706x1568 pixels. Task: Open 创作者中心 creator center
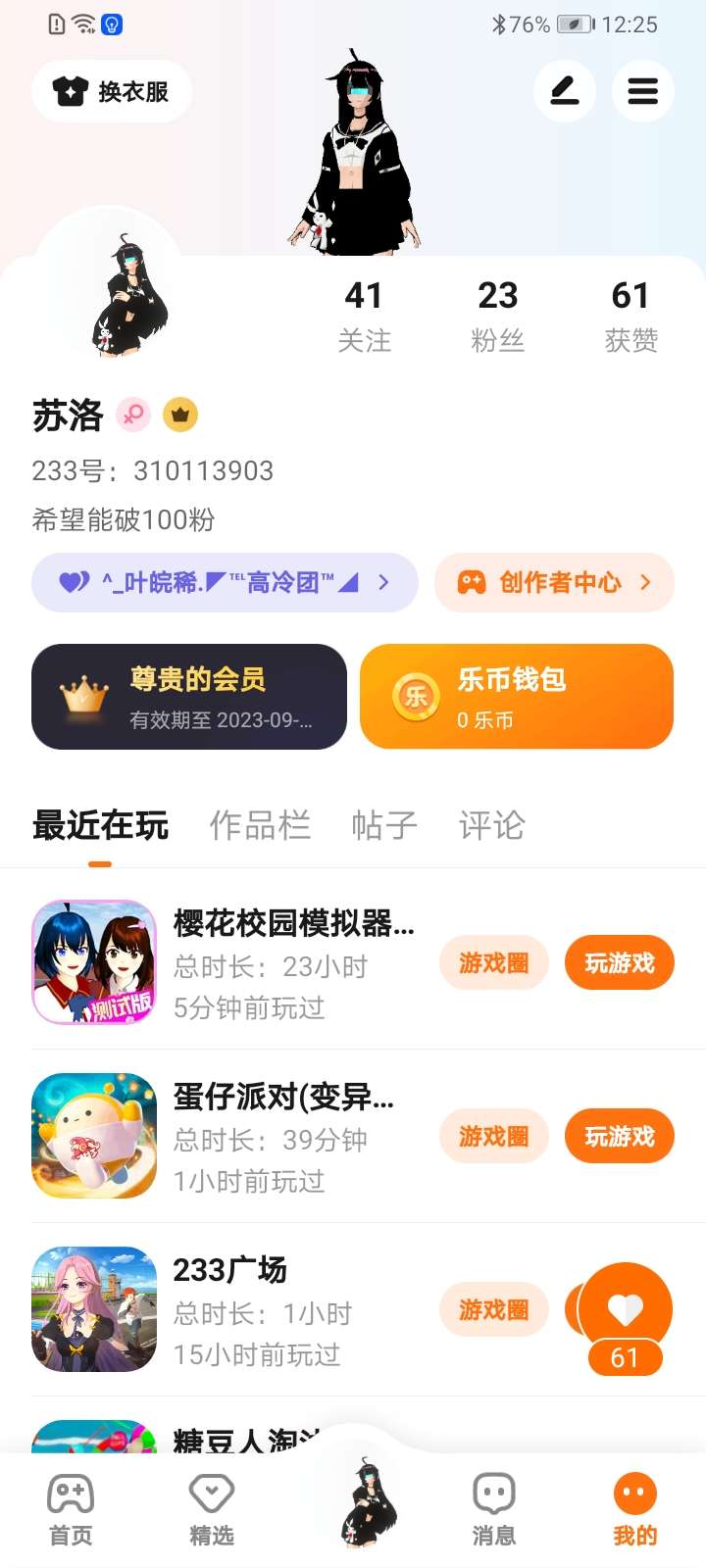pyautogui.click(x=554, y=583)
